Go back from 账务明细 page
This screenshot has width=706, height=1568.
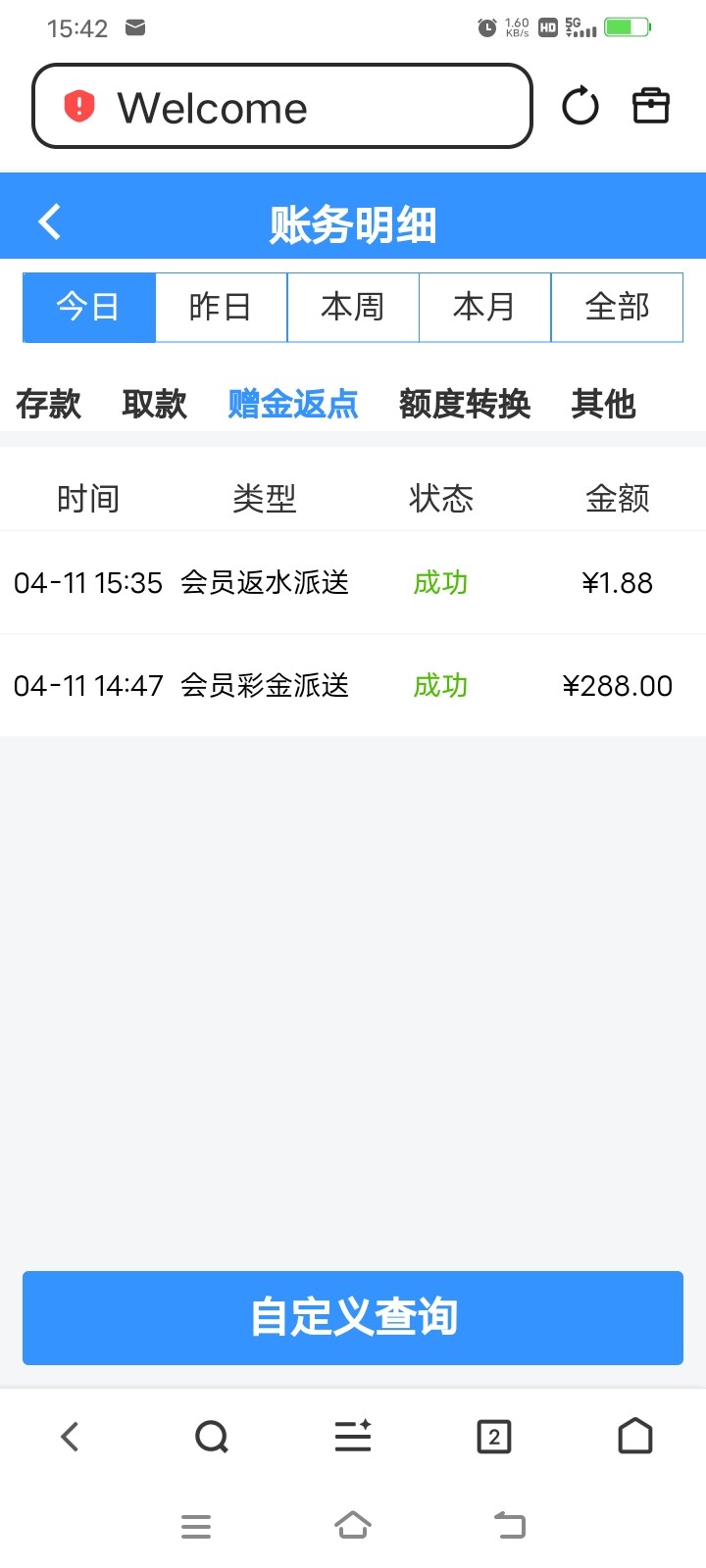click(50, 221)
